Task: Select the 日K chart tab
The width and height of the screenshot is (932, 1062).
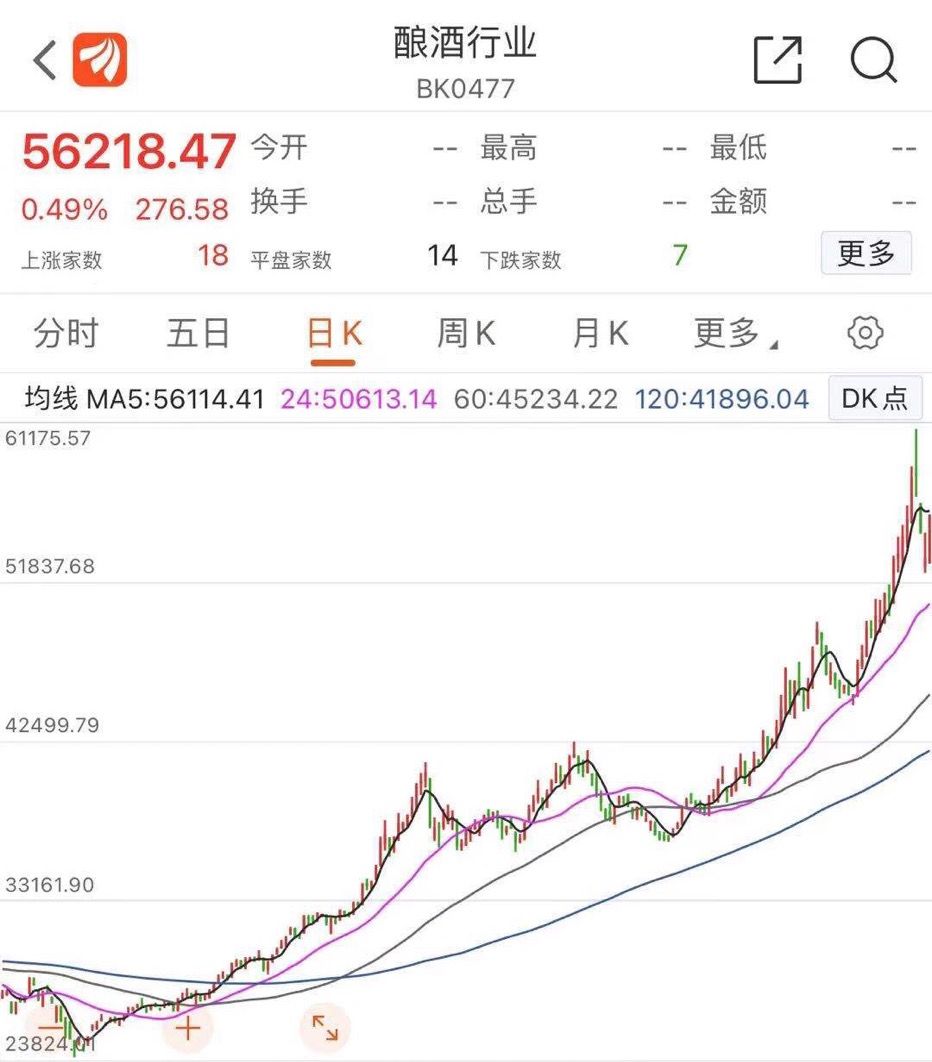Action: pos(334,333)
